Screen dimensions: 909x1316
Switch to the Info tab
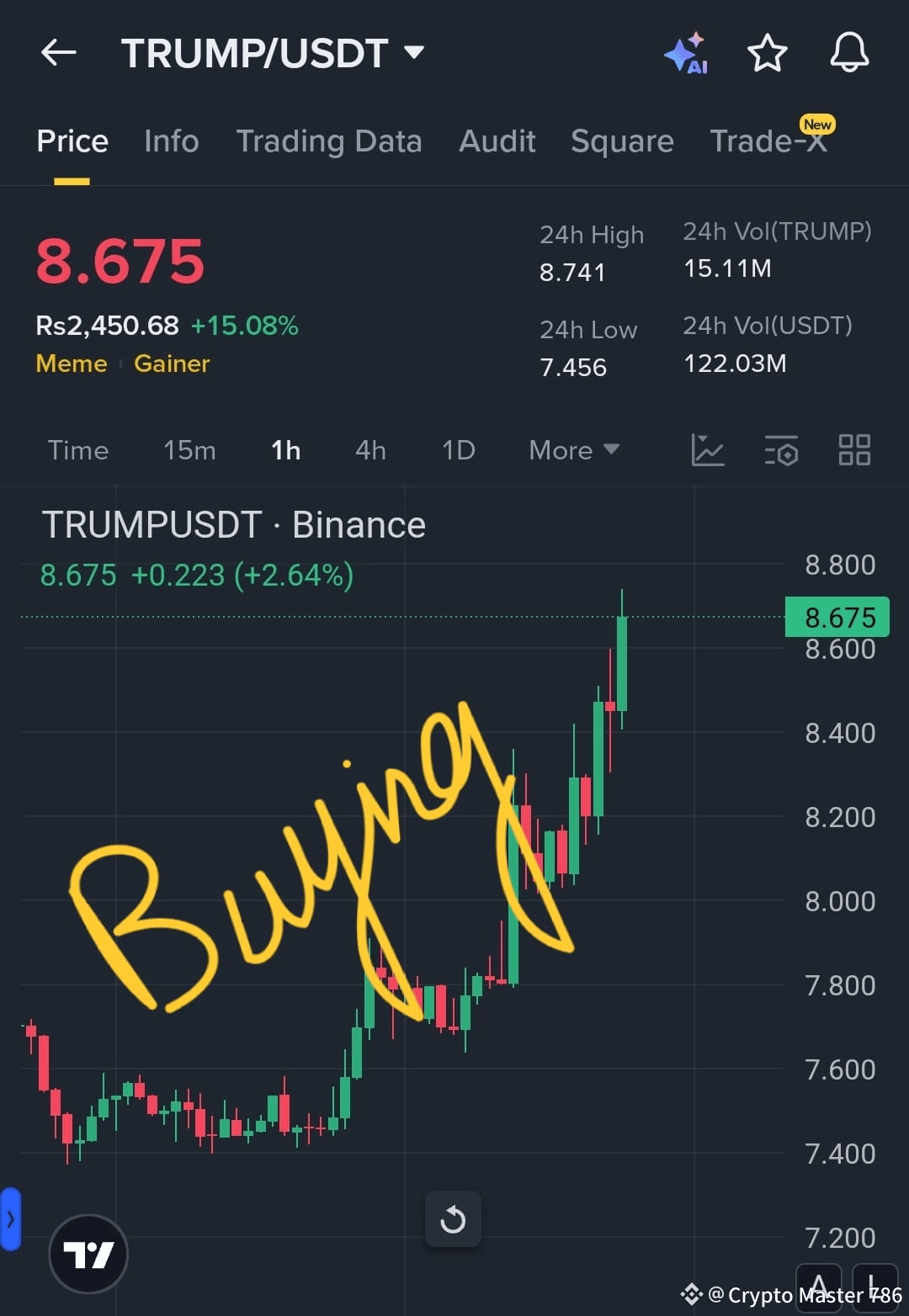coord(171,141)
